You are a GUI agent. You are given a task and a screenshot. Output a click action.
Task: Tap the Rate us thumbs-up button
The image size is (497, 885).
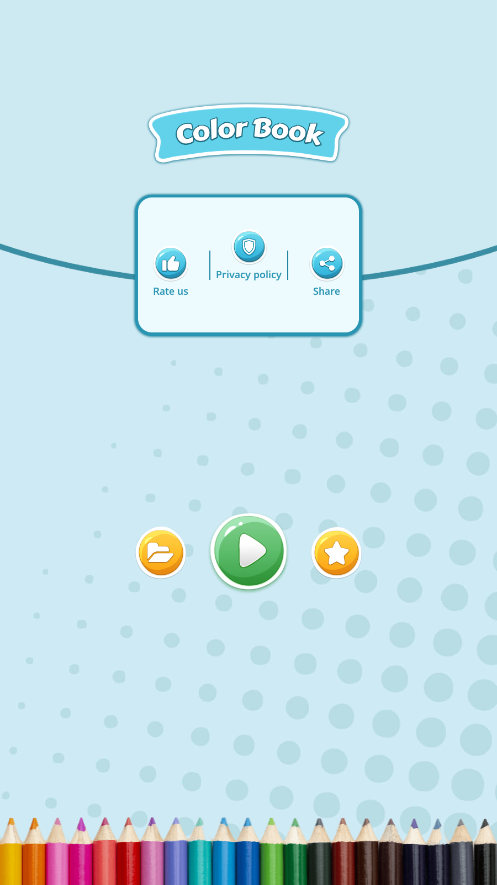coord(171,264)
